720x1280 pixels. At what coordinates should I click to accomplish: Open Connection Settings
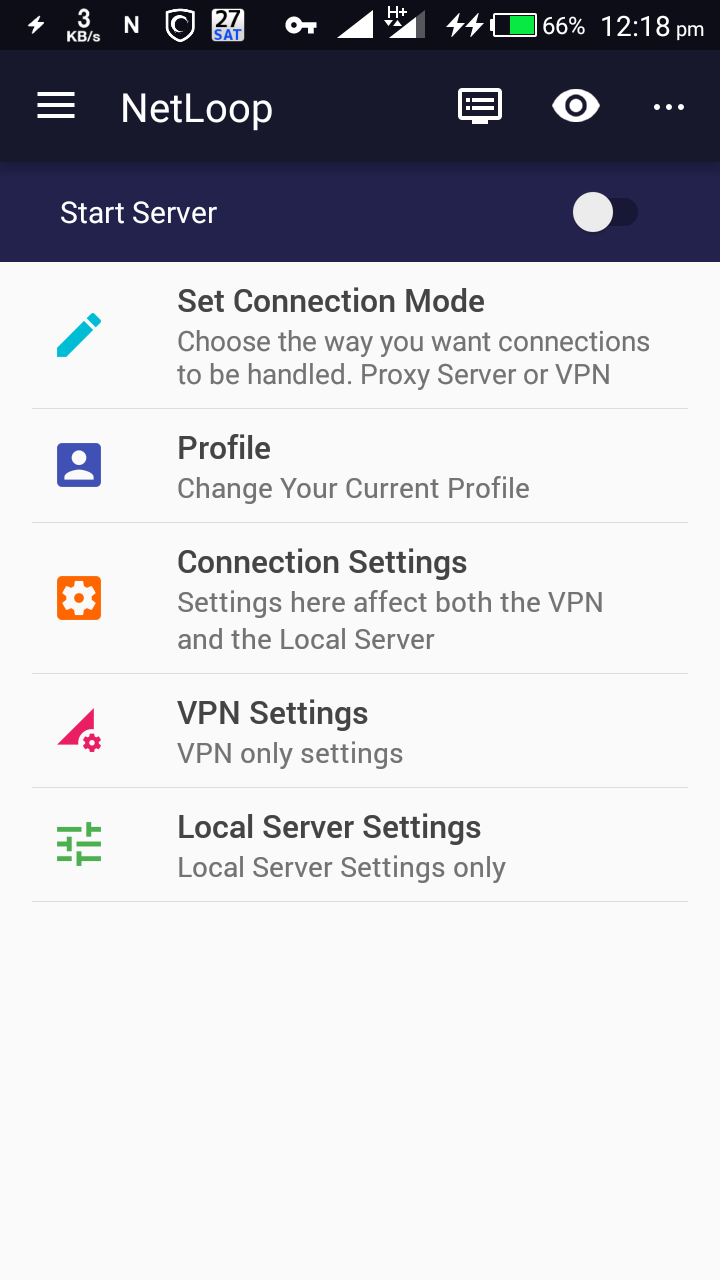360,599
